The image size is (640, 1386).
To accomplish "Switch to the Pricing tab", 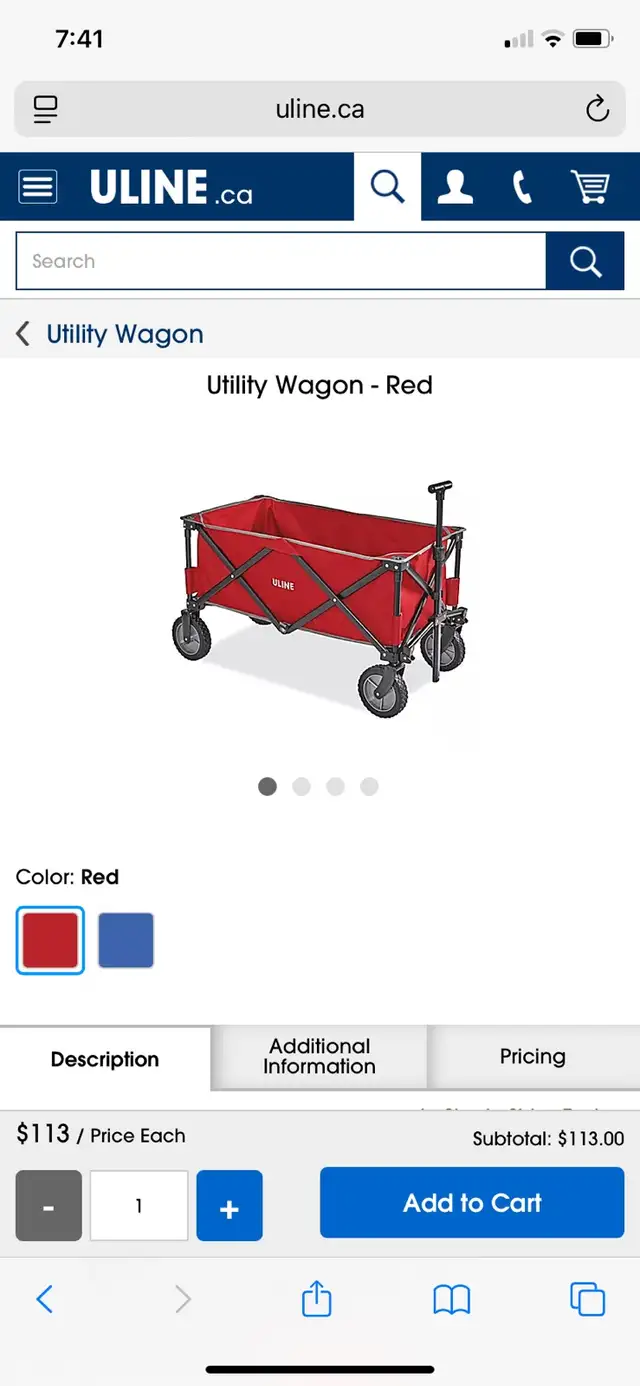I will click(x=533, y=1057).
